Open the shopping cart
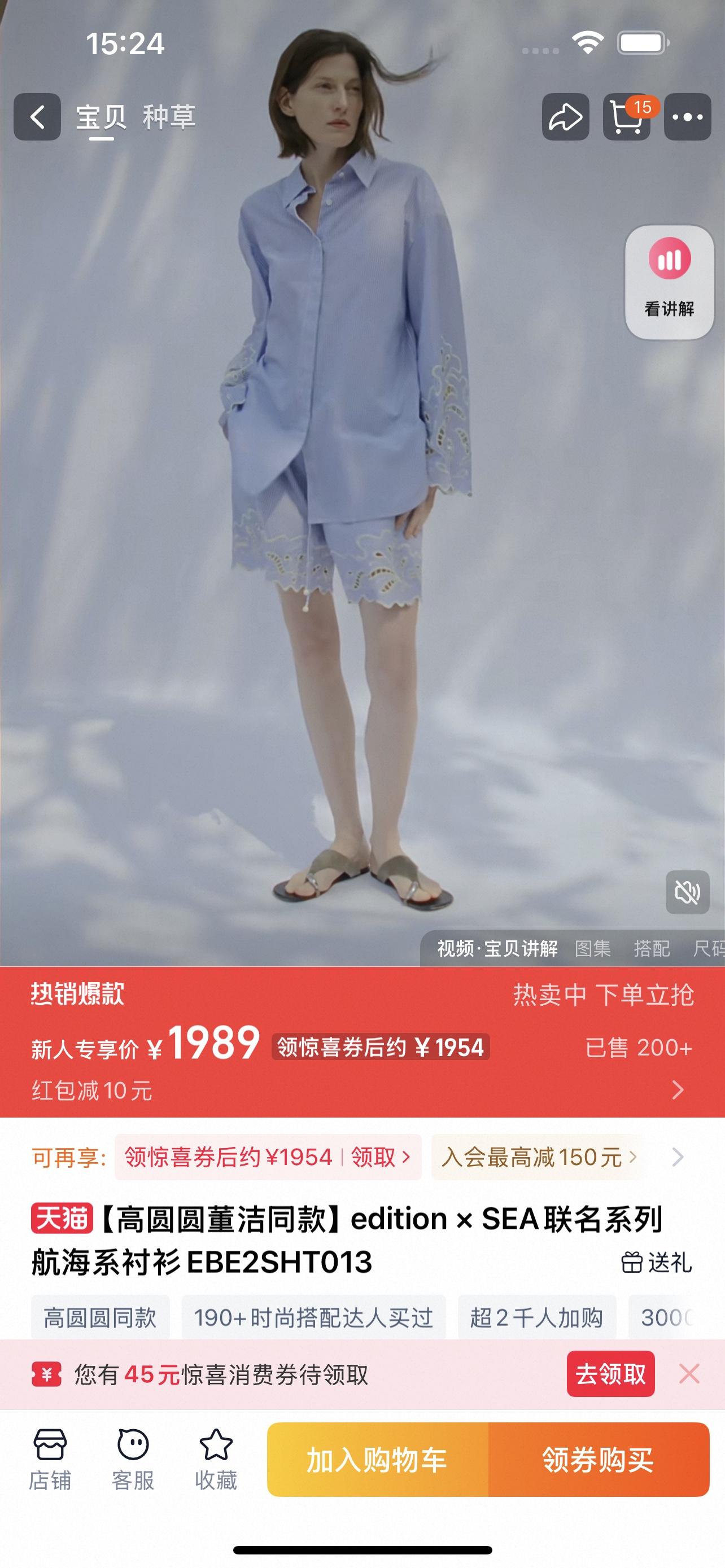The image size is (725, 1568). pyautogui.click(x=627, y=117)
